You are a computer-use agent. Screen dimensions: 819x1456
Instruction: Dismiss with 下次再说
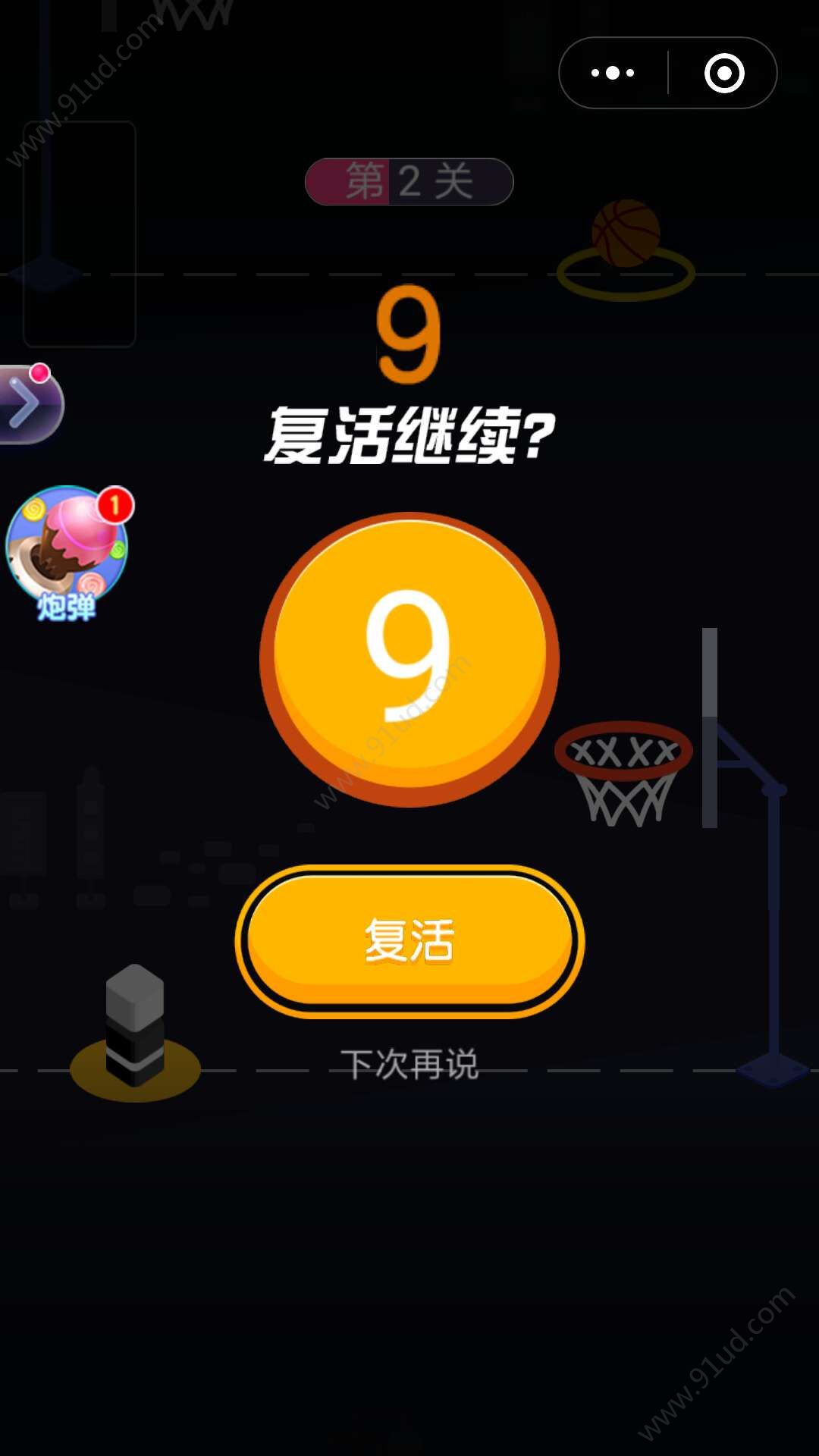409,1064
